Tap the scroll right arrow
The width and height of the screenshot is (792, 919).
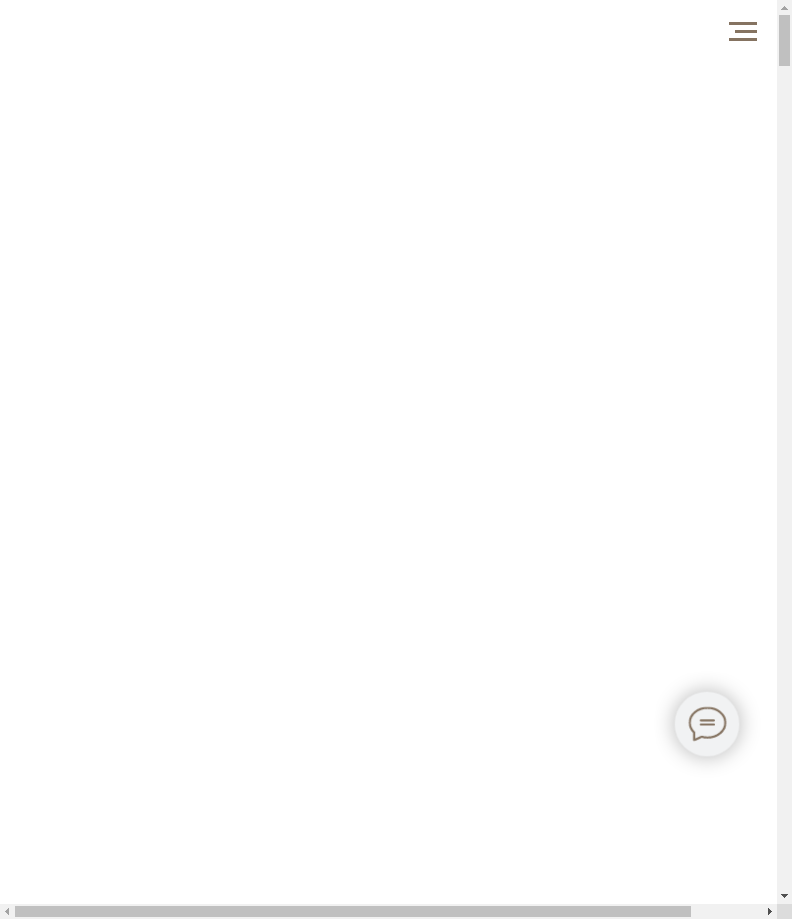[769, 911]
